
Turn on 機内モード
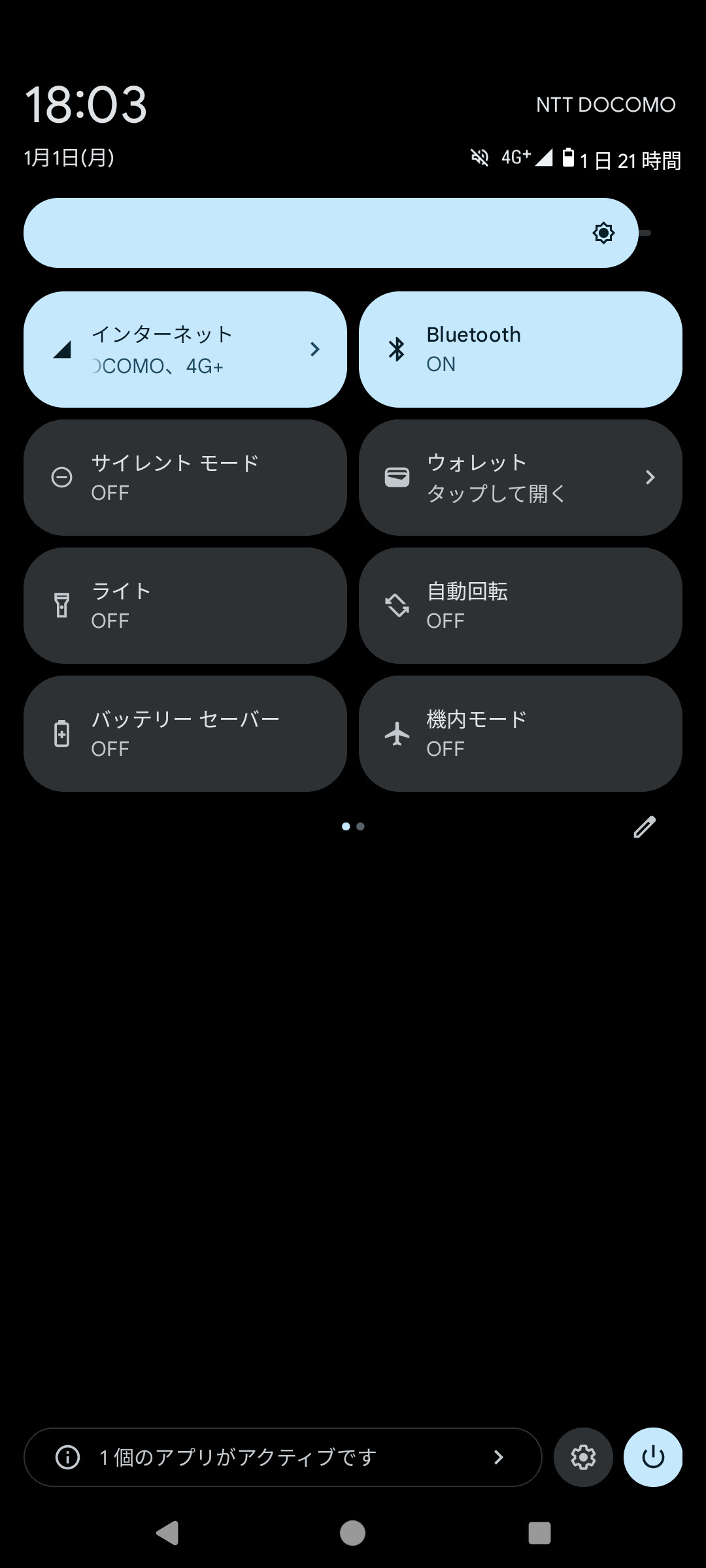coord(520,733)
